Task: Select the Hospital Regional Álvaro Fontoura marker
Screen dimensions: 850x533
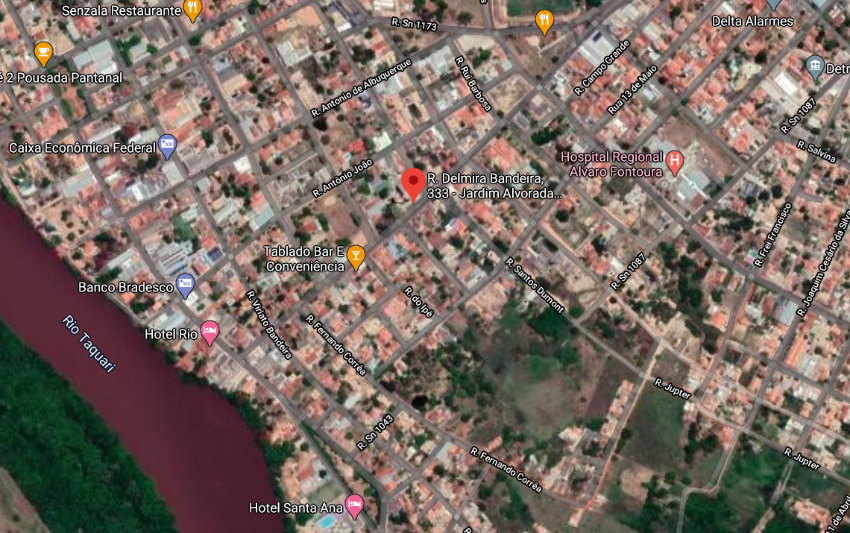Action: coord(674,162)
